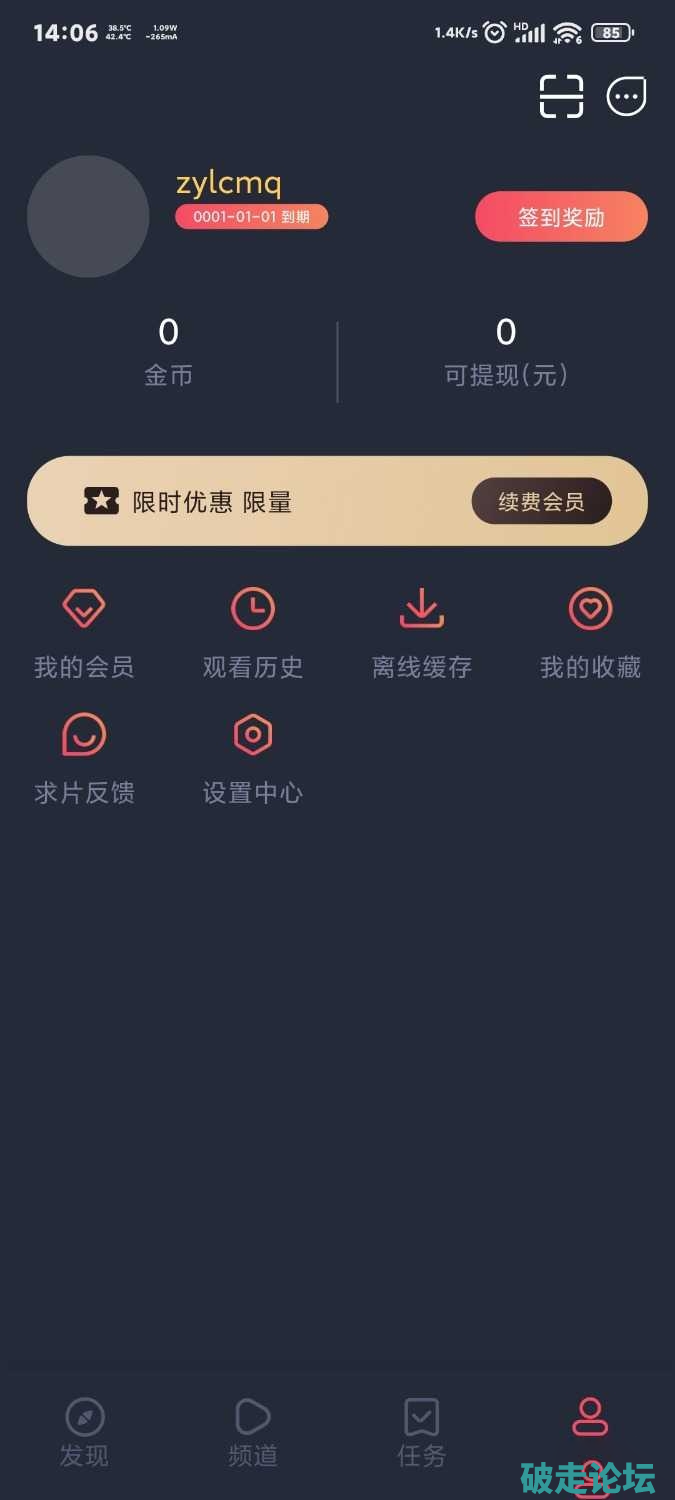Open 我的会员 membership page
This screenshot has width=675, height=1500.
(84, 632)
